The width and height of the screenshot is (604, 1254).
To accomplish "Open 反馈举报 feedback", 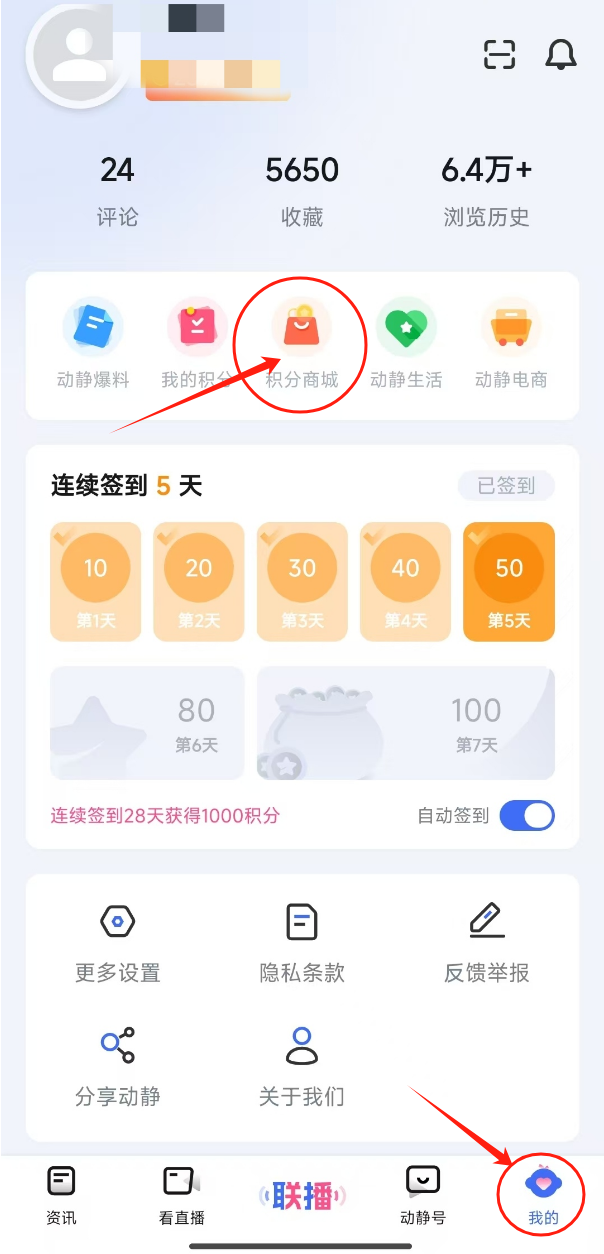I will (x=487, y=943).
